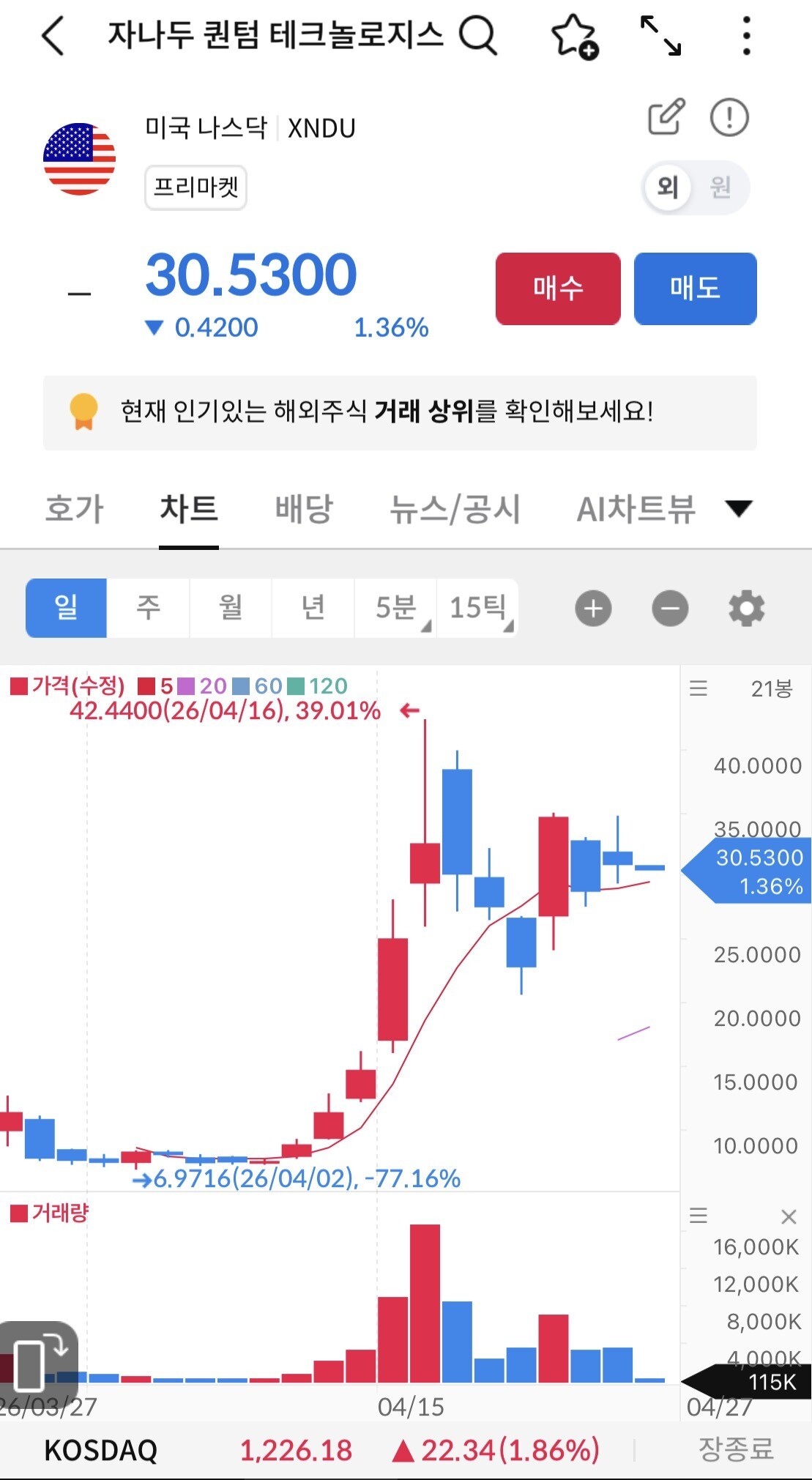Switch to the 호가 tab
The width and height of the screenshot is (812, 1480).
(74, 509)
